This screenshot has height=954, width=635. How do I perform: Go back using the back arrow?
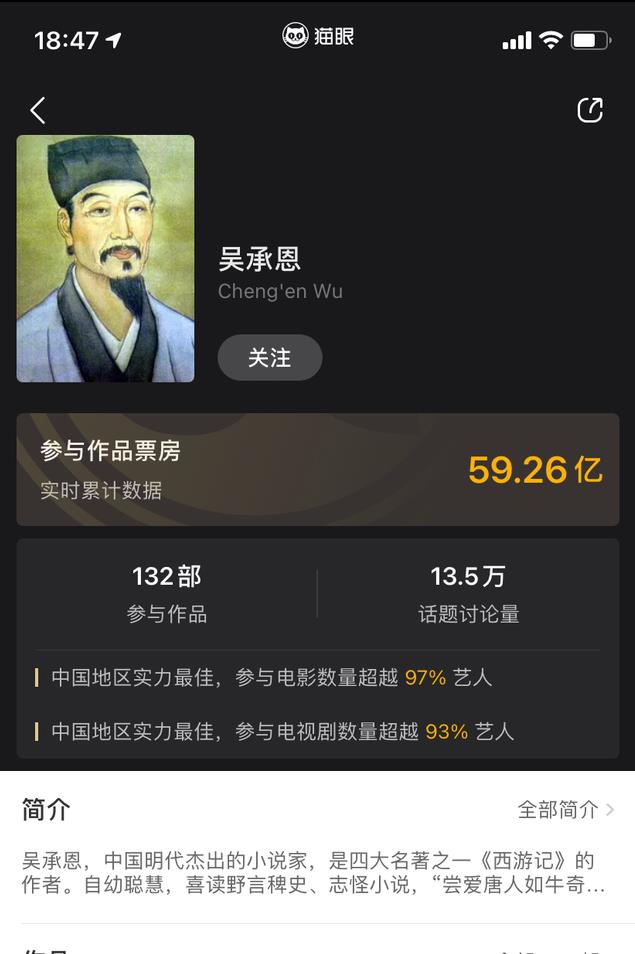38,110
